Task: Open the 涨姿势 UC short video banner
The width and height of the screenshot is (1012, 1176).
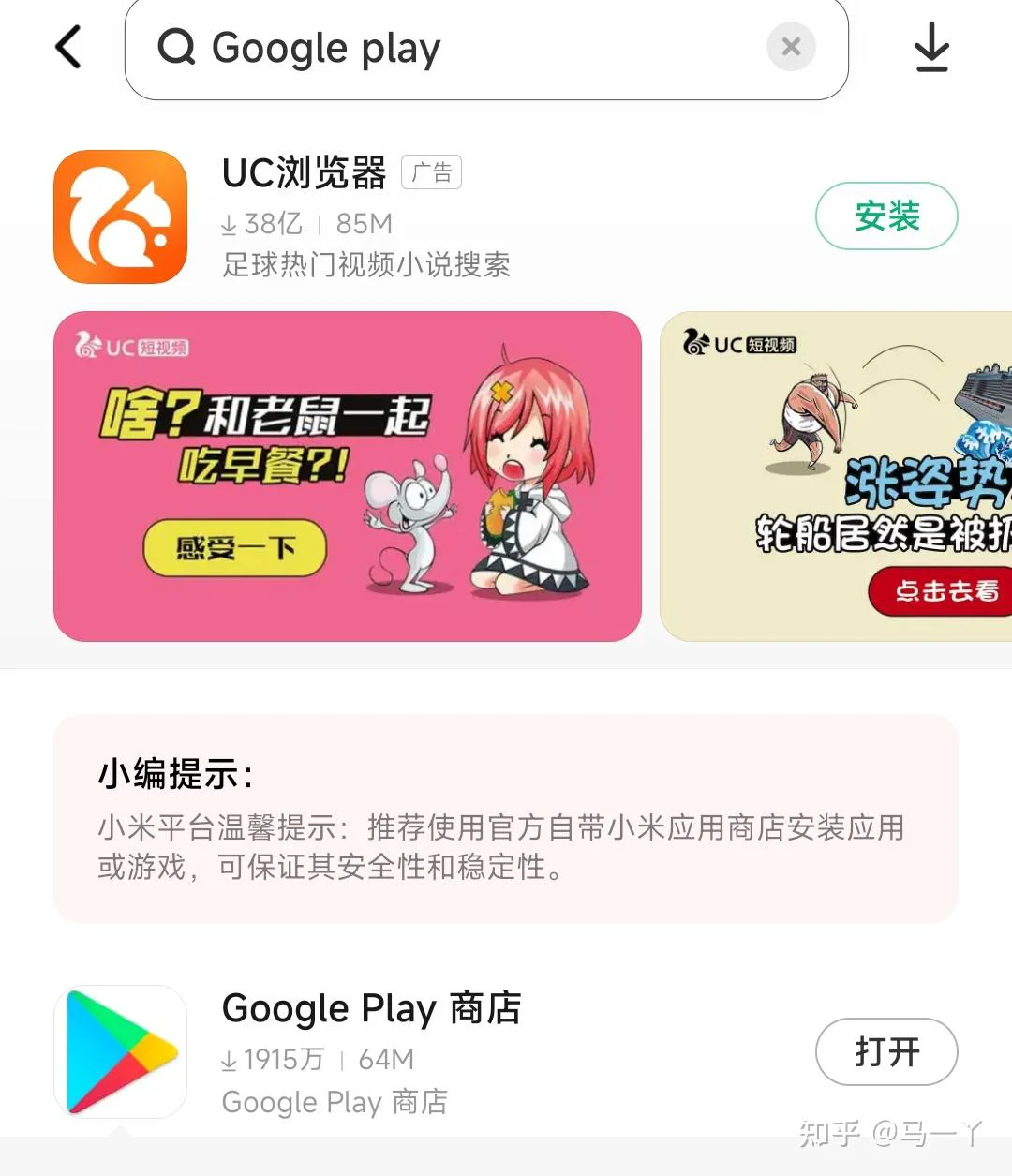Action: pos(836,476)
